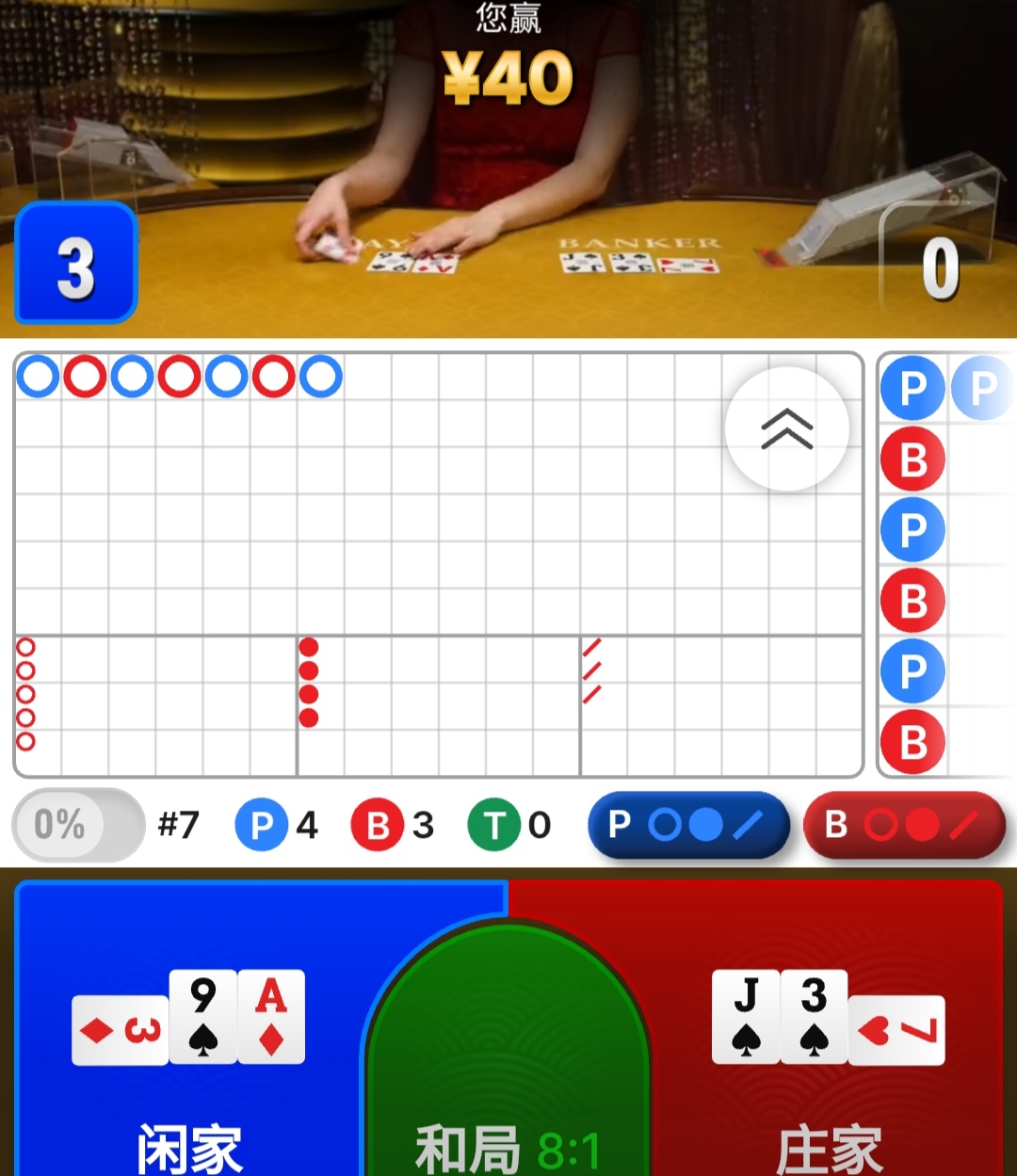Toggle the 0% percentage switch
Viewport: 1017px width, 1176px height.
click(x=77, y=826)
